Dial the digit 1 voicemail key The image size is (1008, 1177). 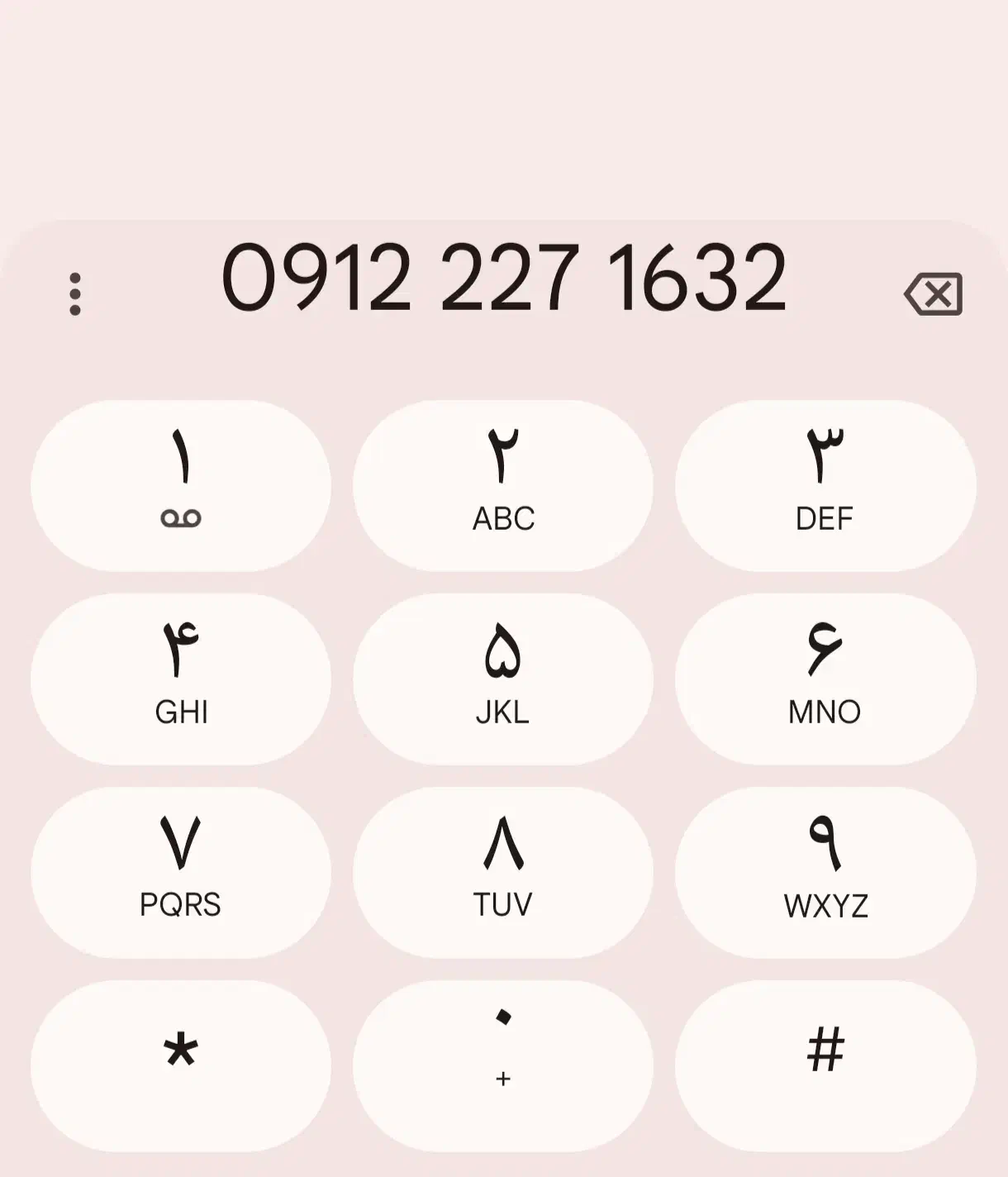click(181, 486)
